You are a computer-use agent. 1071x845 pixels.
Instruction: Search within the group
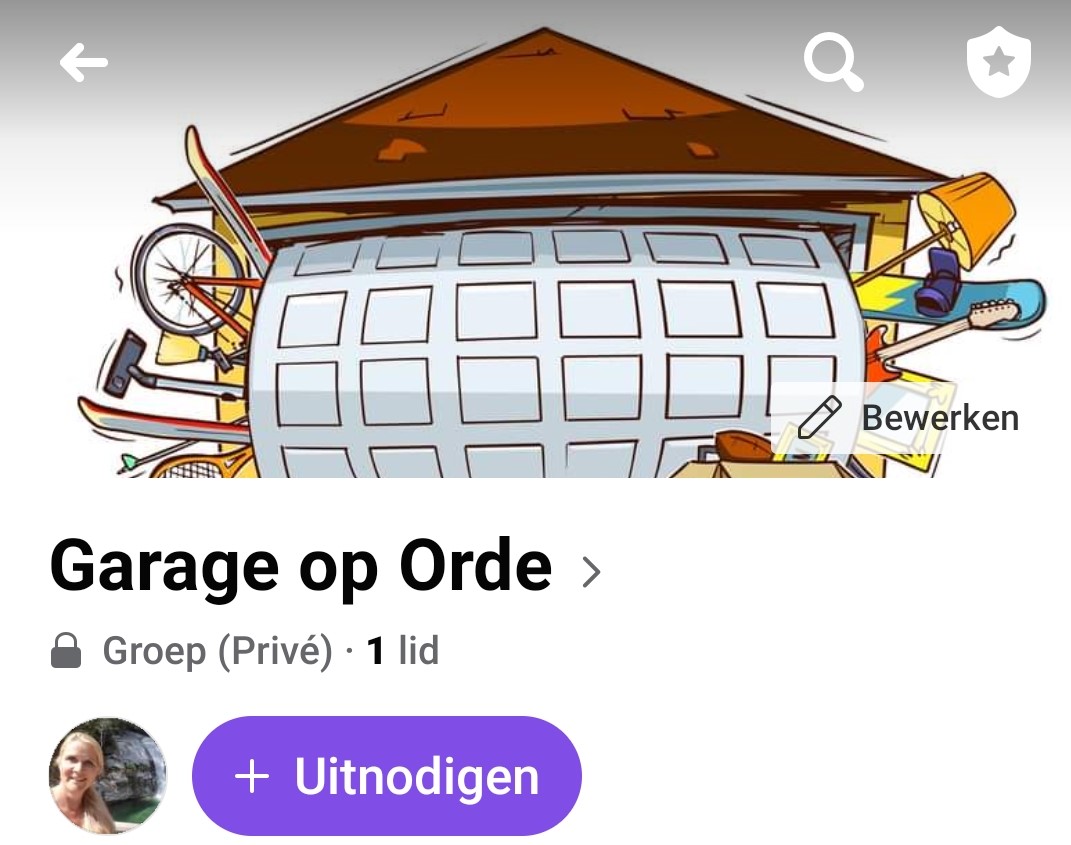(x=833, y=62)
